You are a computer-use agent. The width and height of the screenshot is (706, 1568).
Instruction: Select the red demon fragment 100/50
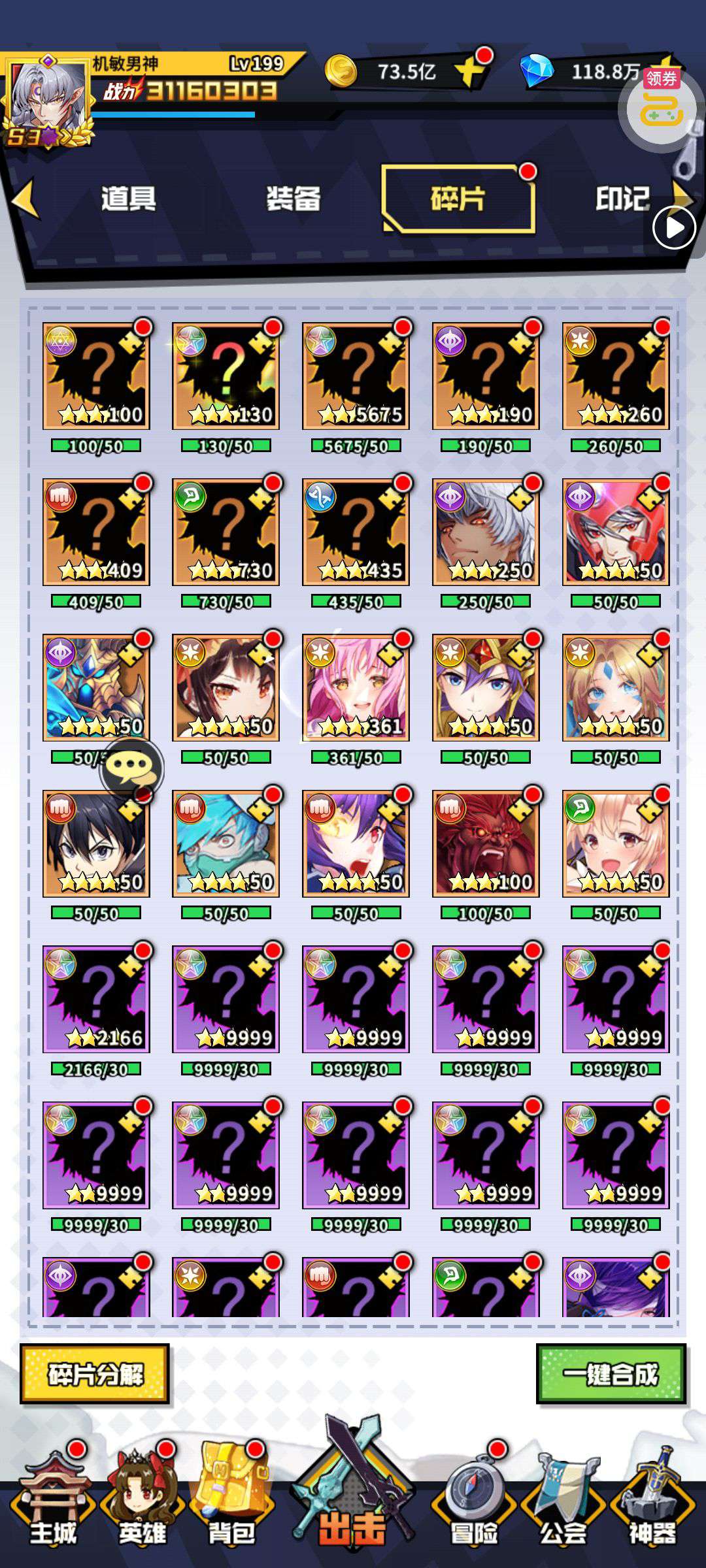pyautogui.click(x=486, y=843)
